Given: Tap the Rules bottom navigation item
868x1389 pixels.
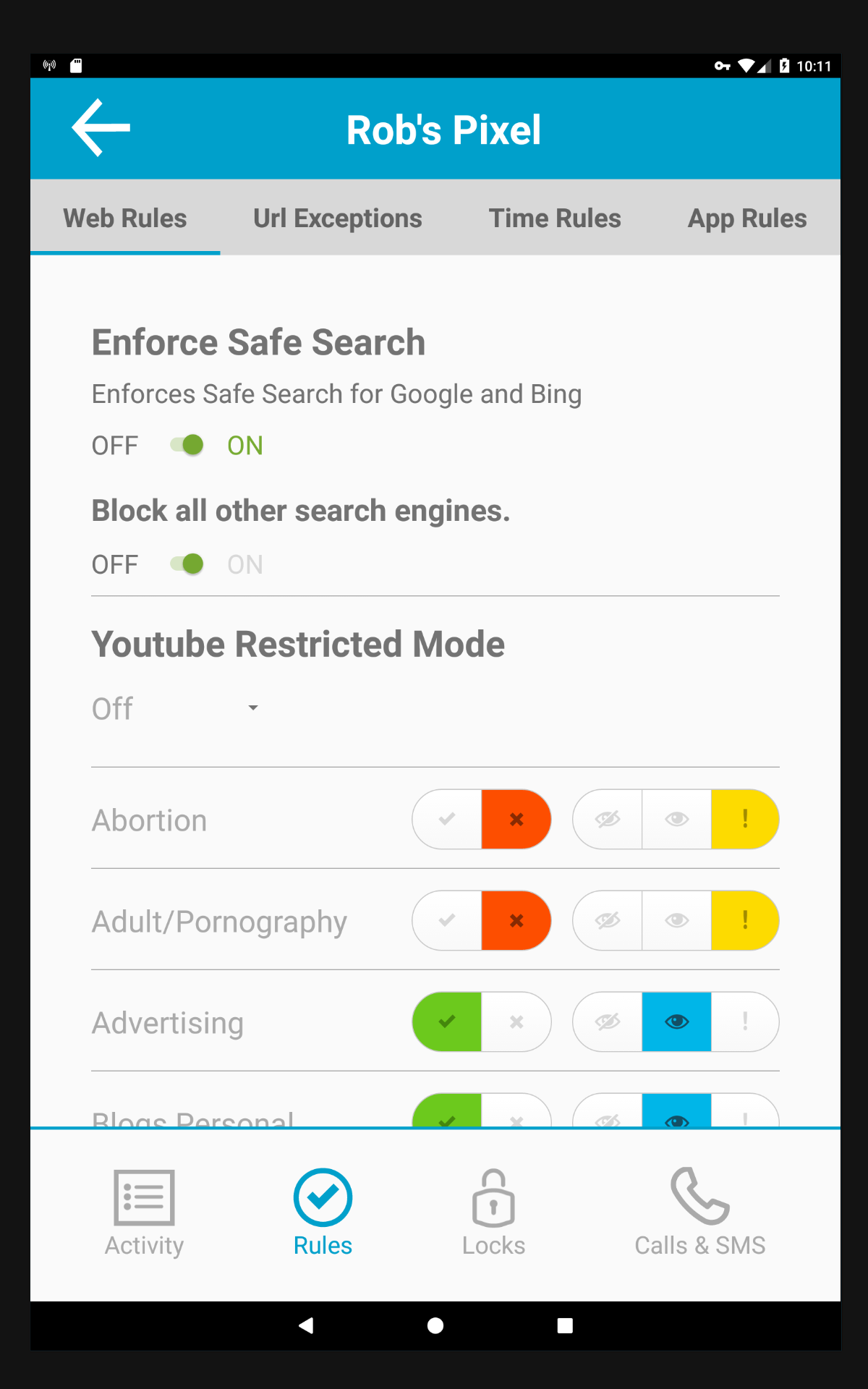Looking at the screenshot, I should tap(323, 1212).
